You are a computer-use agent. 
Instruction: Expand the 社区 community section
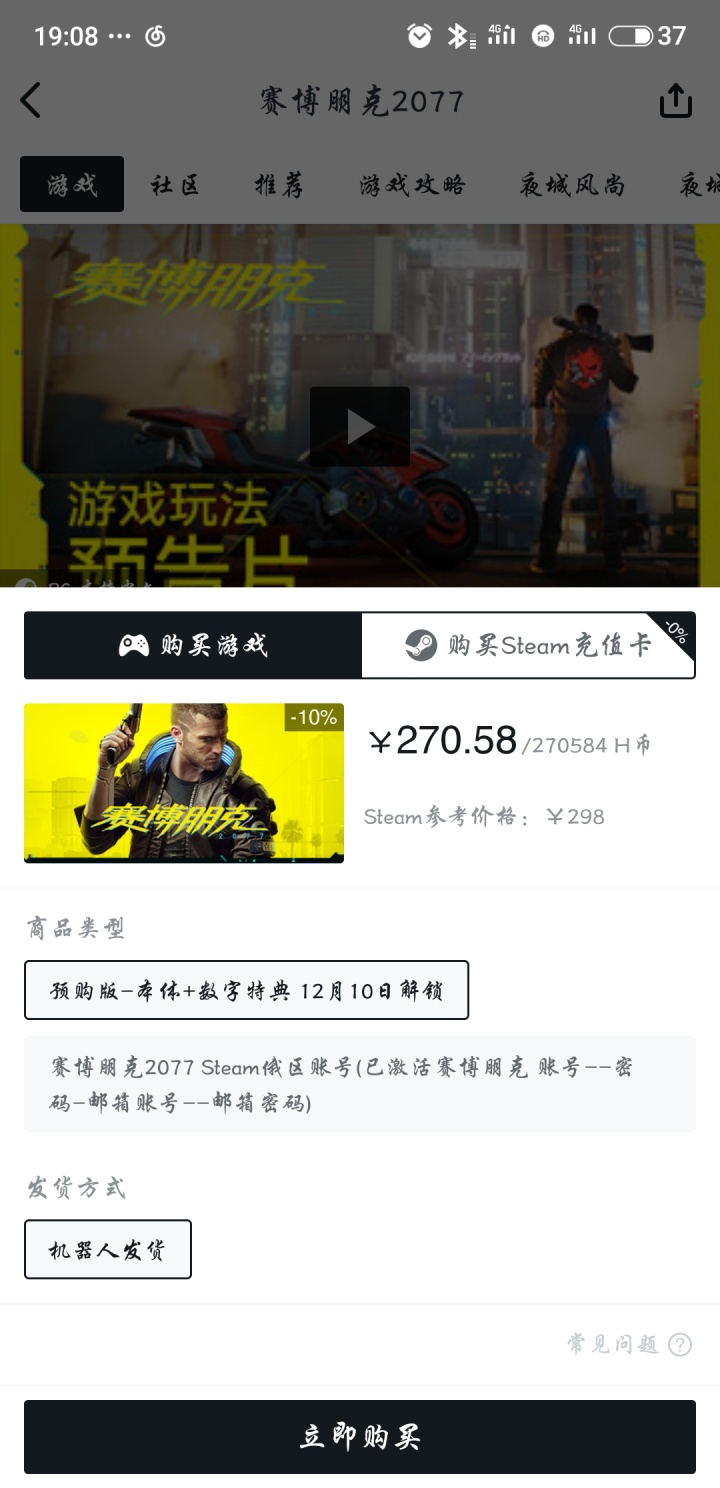(174, 184)
